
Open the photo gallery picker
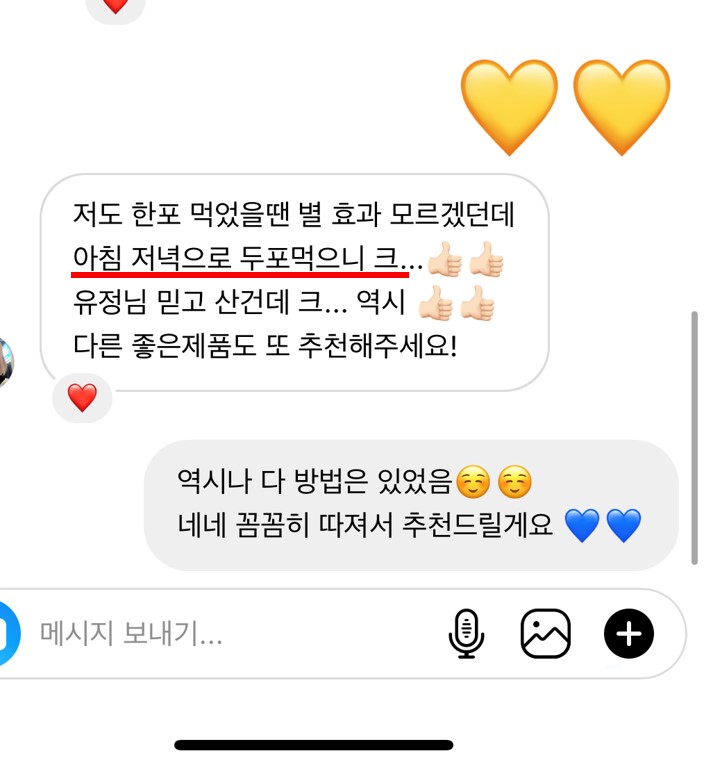point(545,633)
